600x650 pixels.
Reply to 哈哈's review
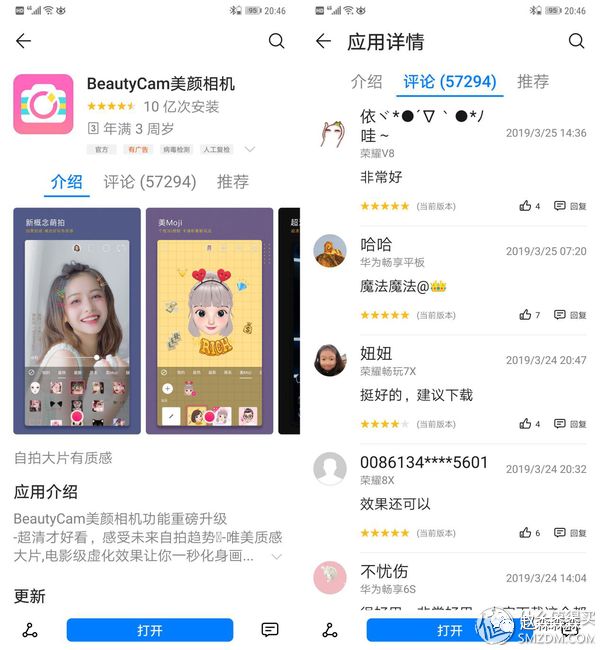572,315
